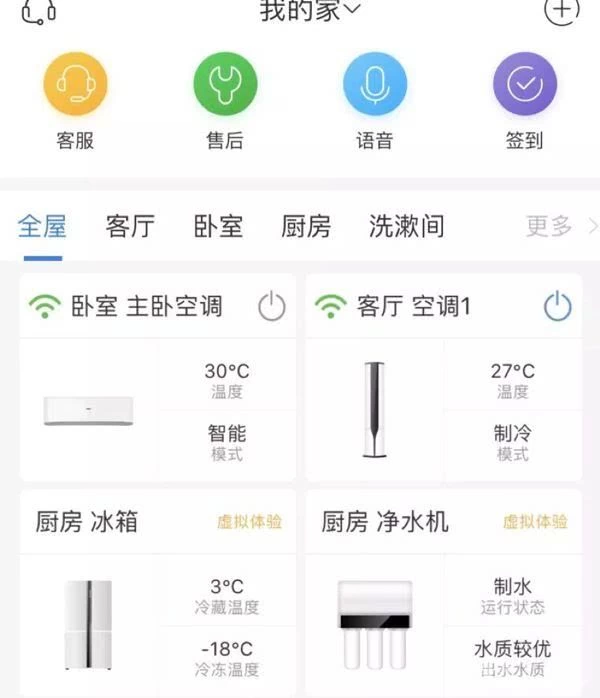This screenshot has height=698, width=600.
Task: Open 签到 daily check-in
Action: [524, 85]
